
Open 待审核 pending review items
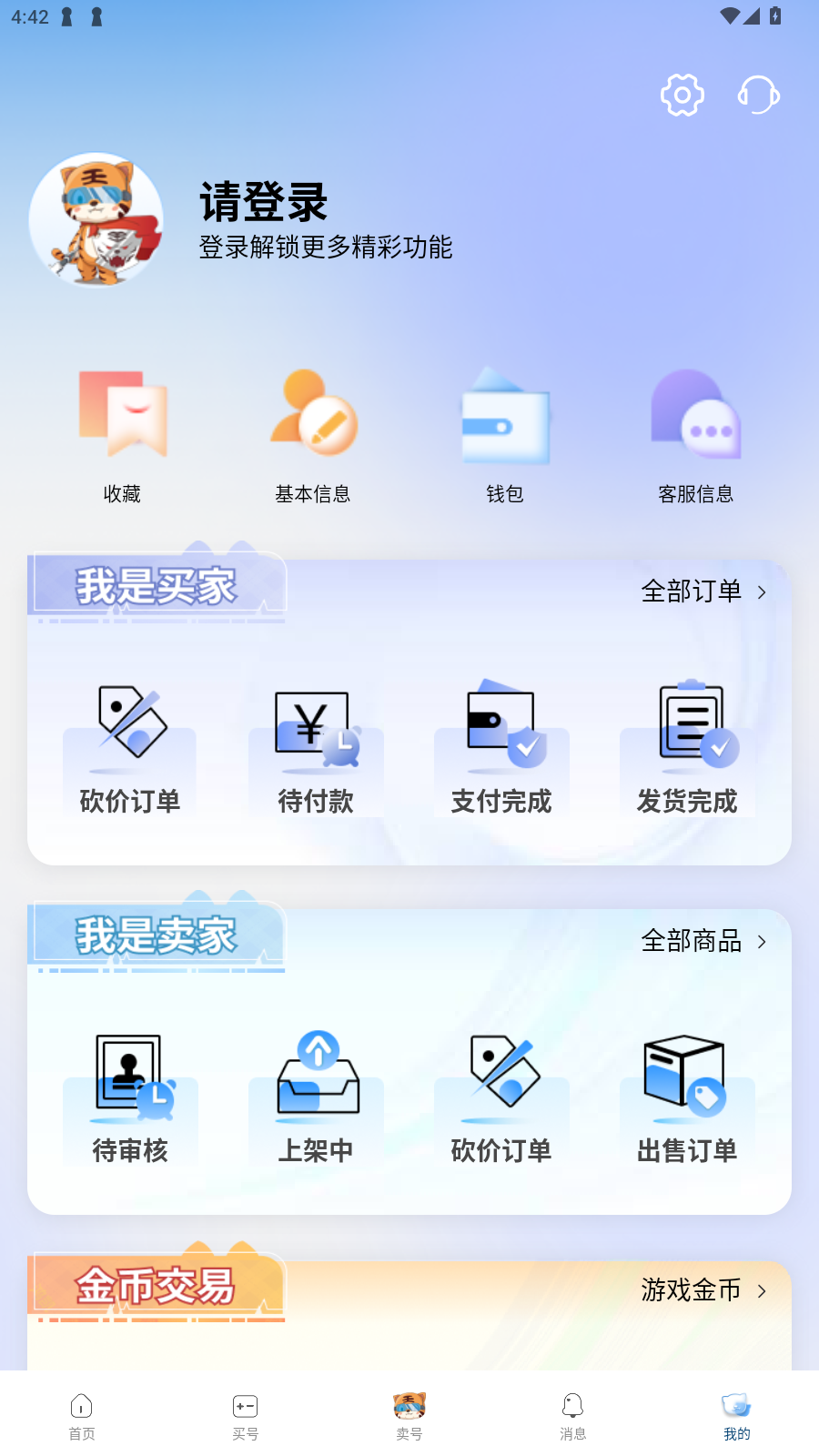pyautogui.click(x=130, y=1098)
